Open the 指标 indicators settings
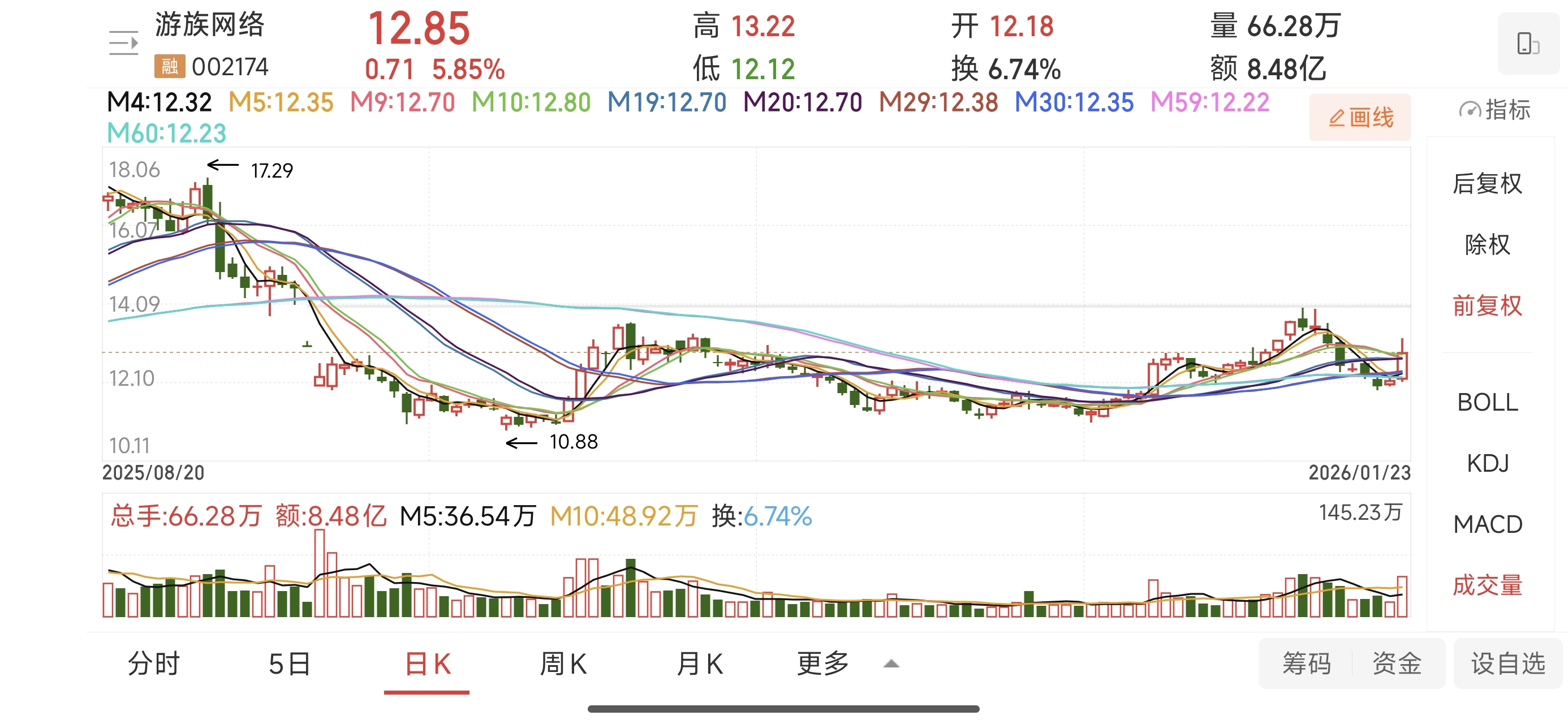 (x=1494, y=110)
